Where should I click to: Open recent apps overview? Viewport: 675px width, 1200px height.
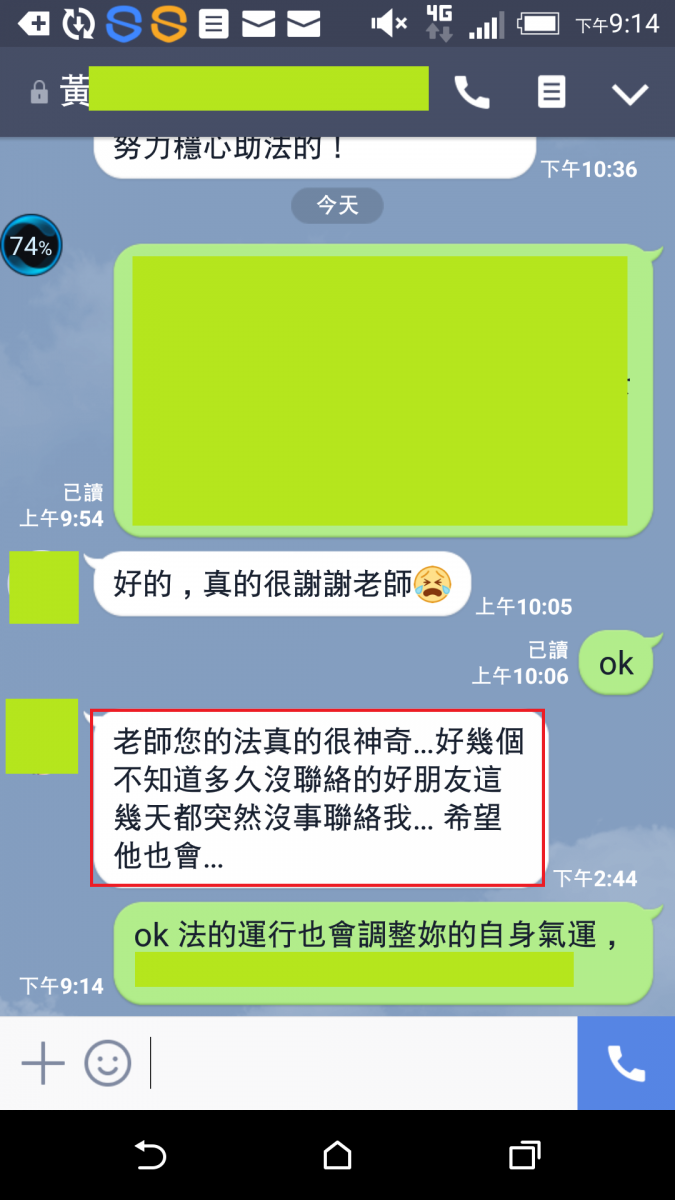click(524, 1156)
